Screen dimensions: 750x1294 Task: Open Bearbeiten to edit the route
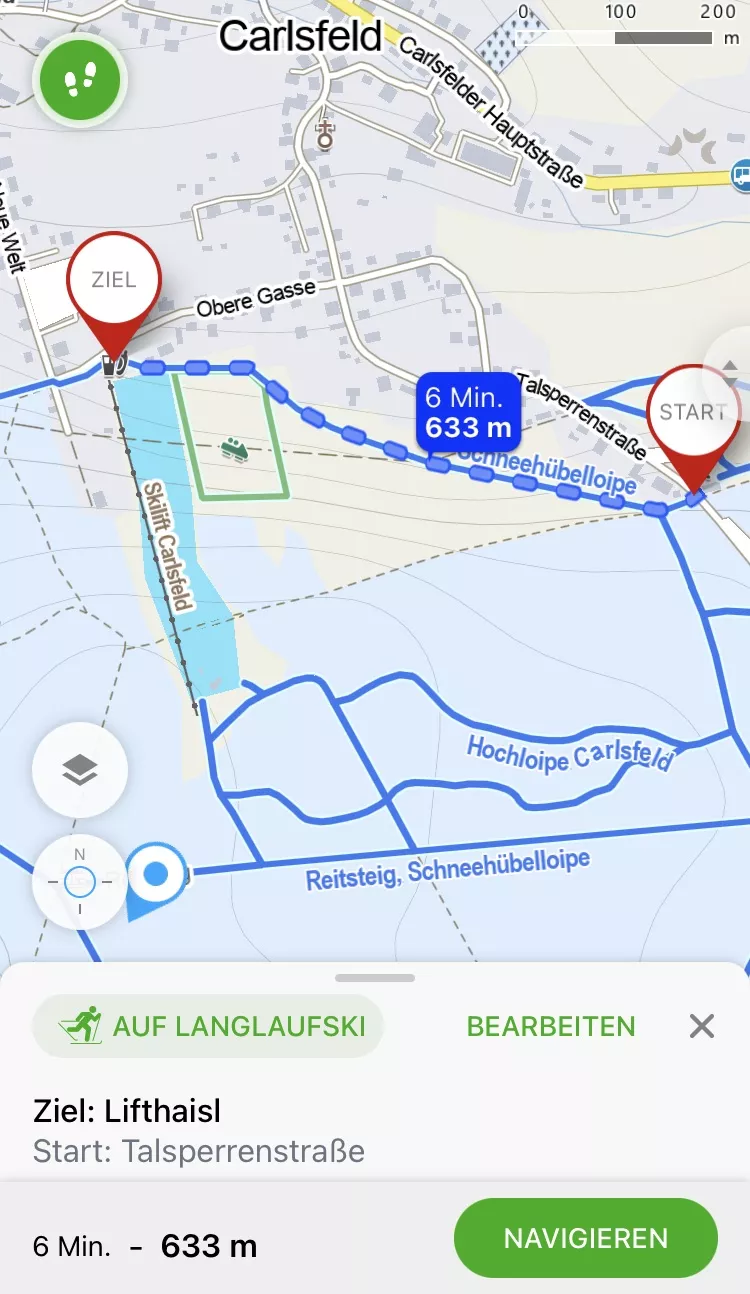[x=551, y=1026]
